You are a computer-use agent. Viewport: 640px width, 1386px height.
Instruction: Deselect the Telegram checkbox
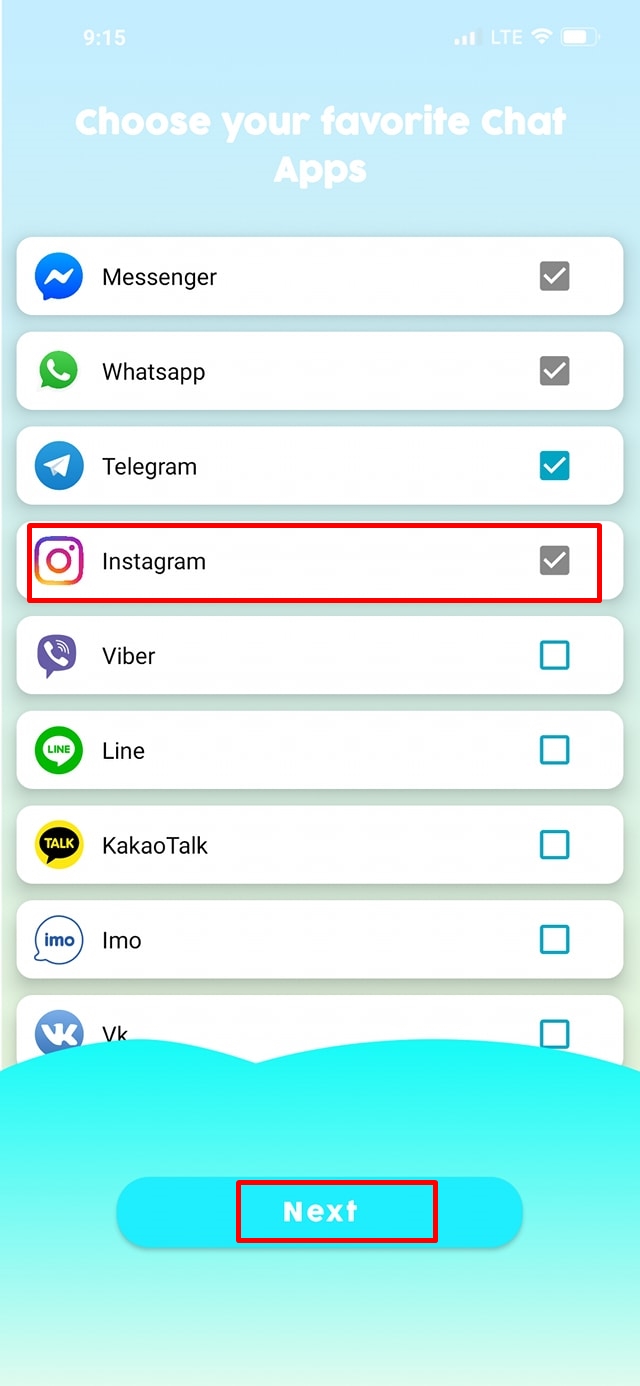pos(554,466)
